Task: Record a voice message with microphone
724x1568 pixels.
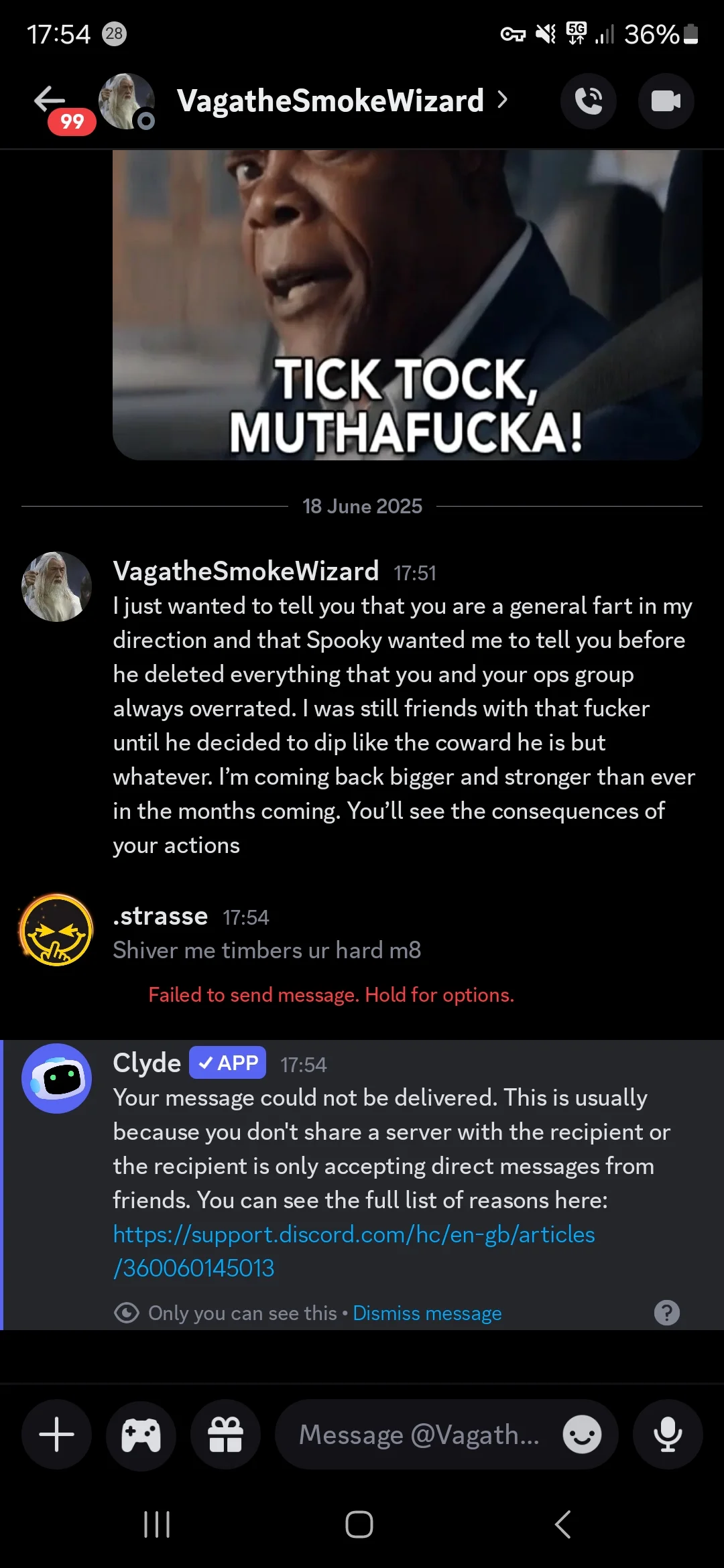Action: click(668, 1435)
